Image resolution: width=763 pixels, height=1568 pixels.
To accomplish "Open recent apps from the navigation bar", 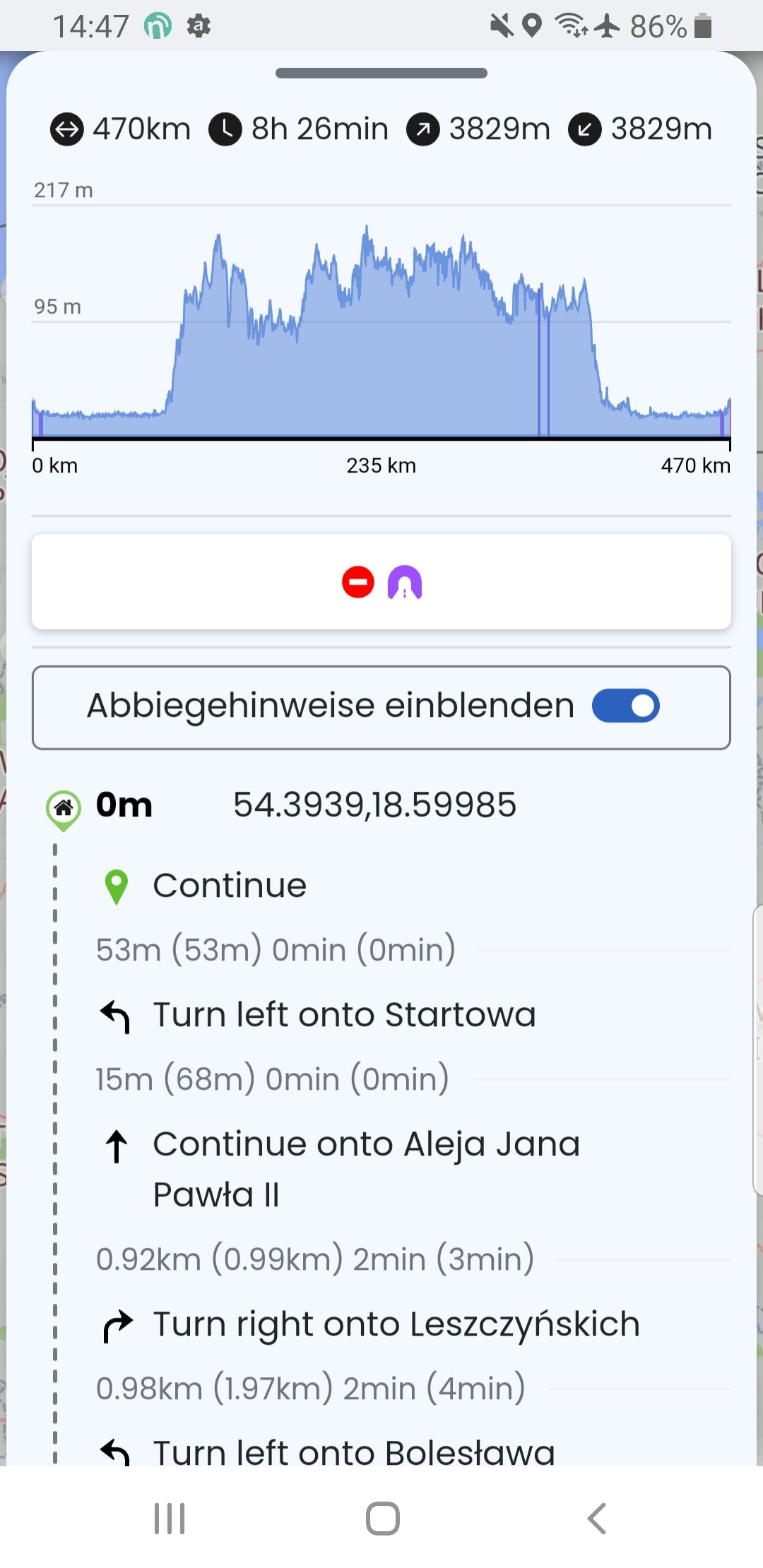I will [x=170, y=1518].
